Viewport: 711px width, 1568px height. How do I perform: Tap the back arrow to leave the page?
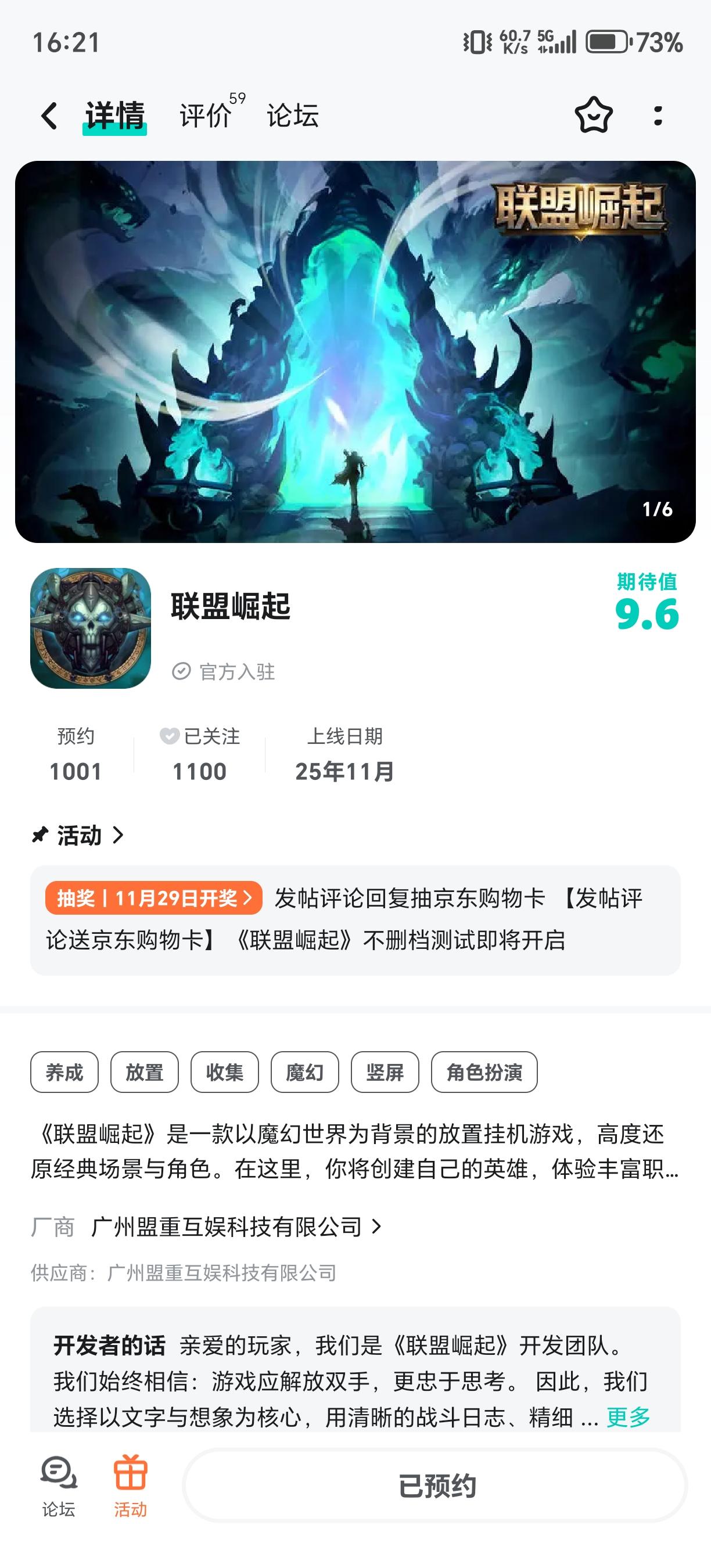(x=49, y=116)
